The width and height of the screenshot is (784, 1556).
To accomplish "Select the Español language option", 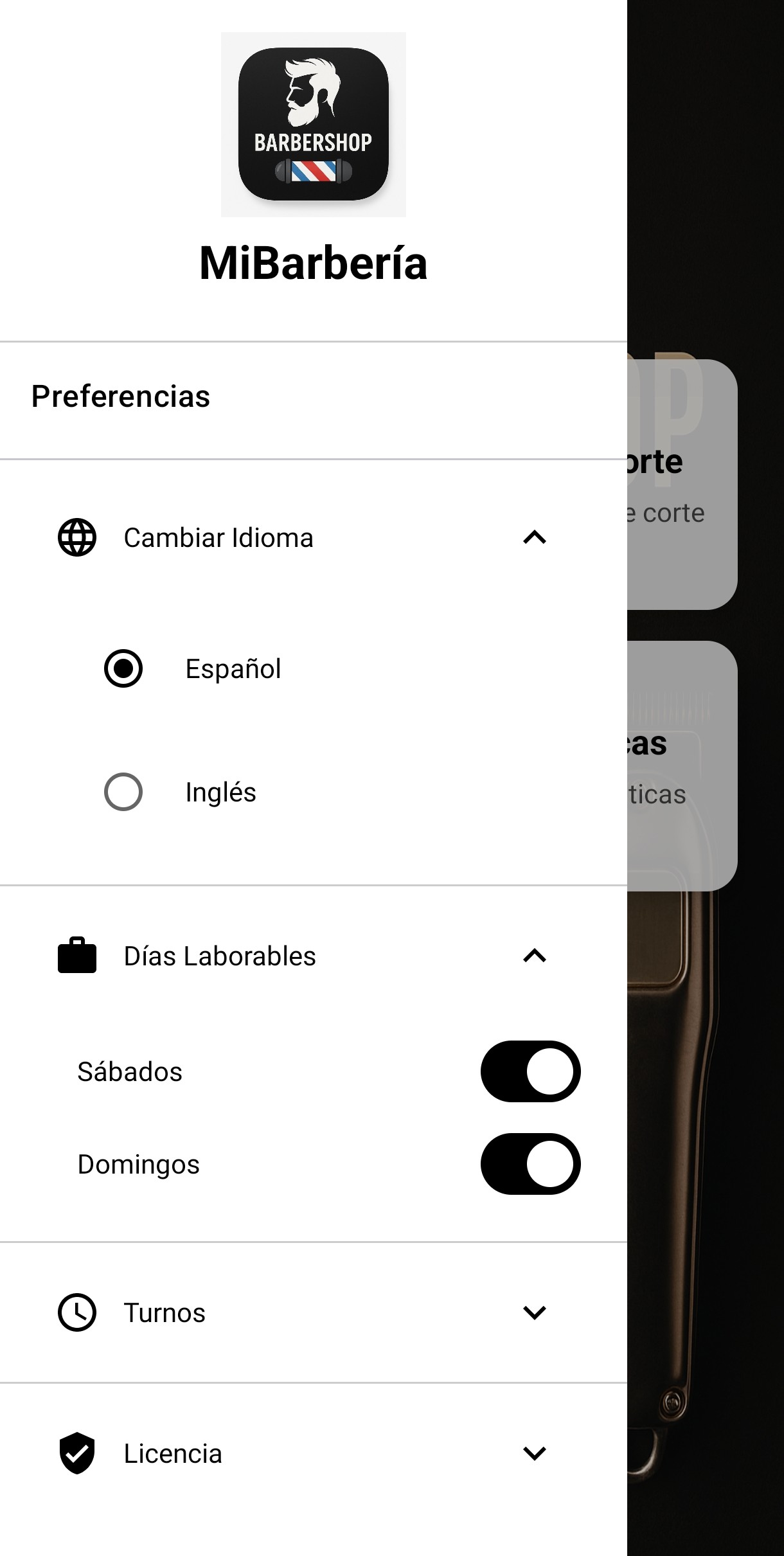I will pos(125,668).
